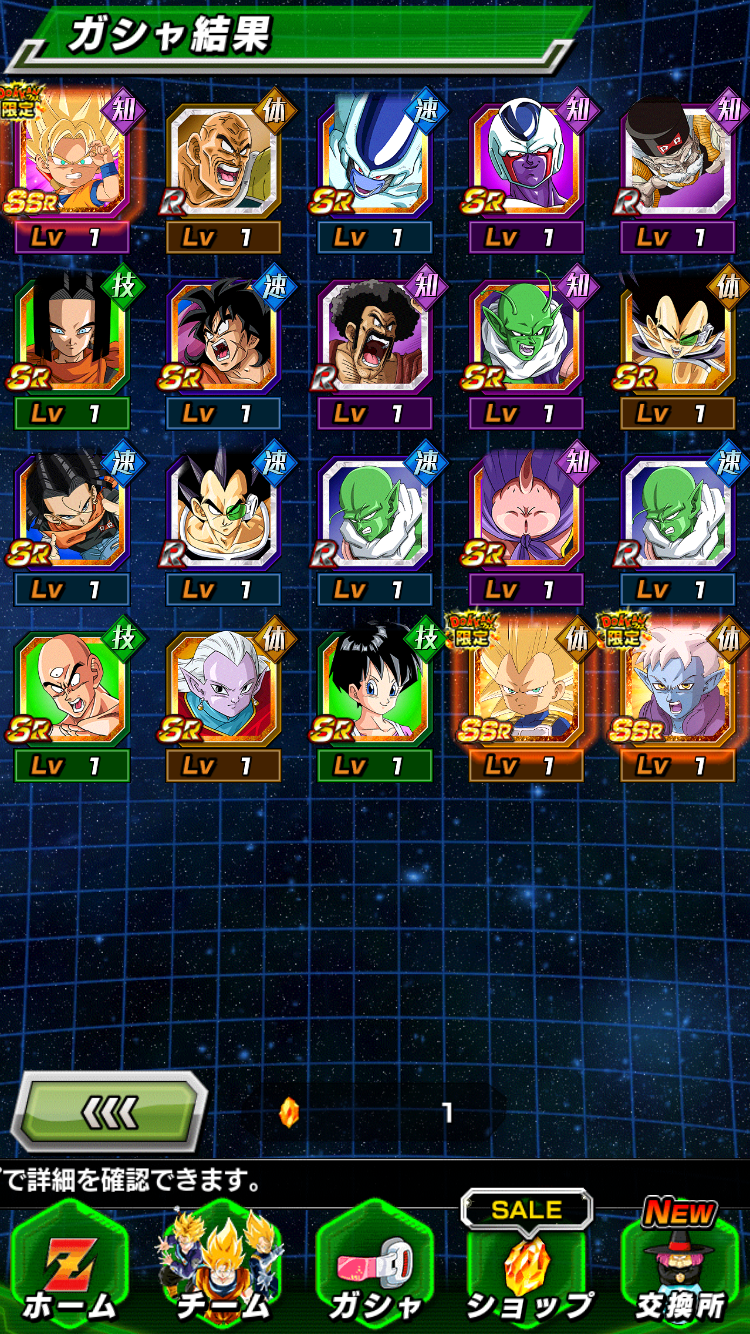Go back with the green arrow button

(x=108, y=1111)
